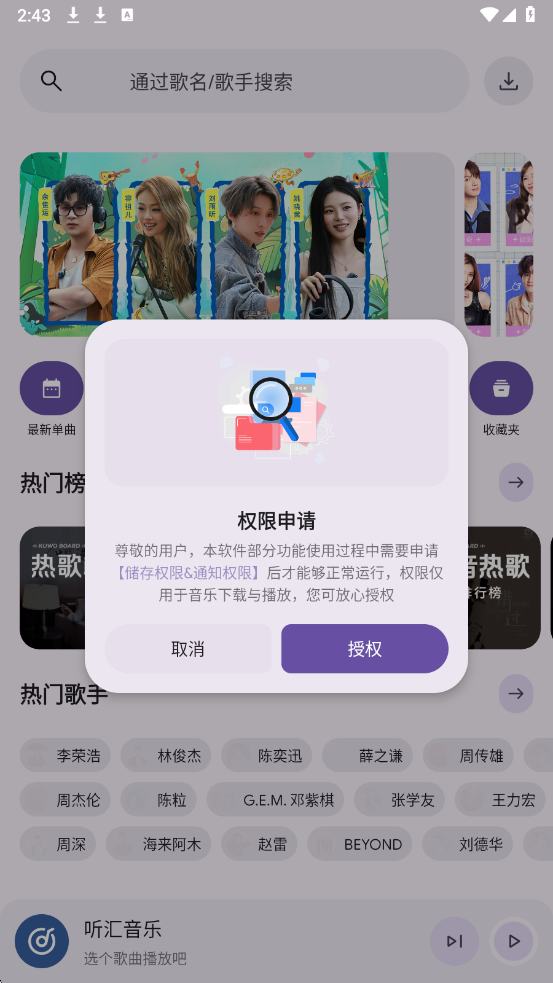Image resolution: width=553 pixels, height=983 pixels.
Task: Select artist chip 陈奕迅
Action: tap(266, 755)
